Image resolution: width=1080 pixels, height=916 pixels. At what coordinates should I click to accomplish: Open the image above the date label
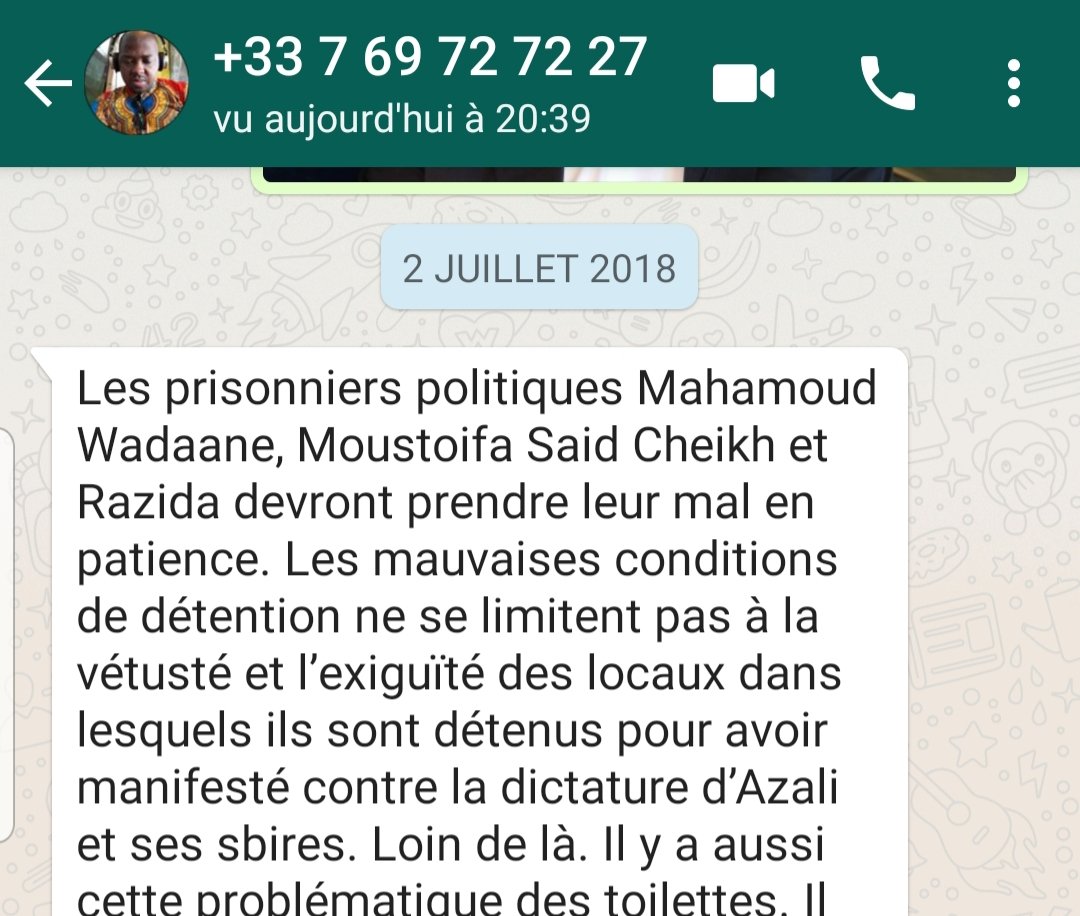[640, 177]
